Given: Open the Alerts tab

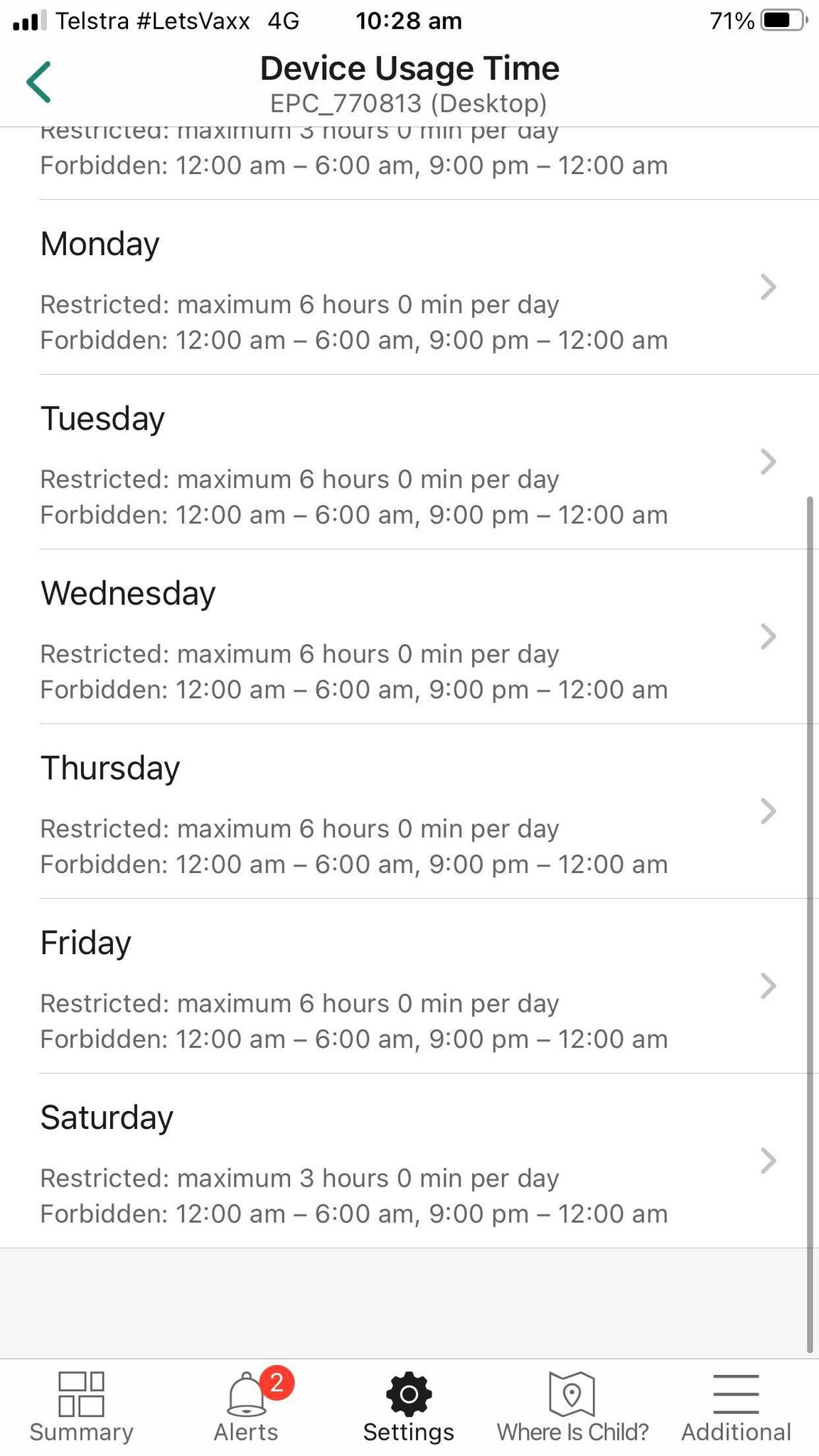Looking at the screenshot, I should coord(246,1408).
